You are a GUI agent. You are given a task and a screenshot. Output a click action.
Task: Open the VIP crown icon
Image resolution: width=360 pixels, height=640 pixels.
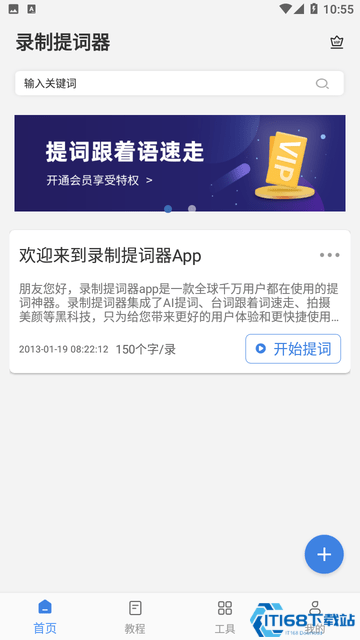pos(336,42)
